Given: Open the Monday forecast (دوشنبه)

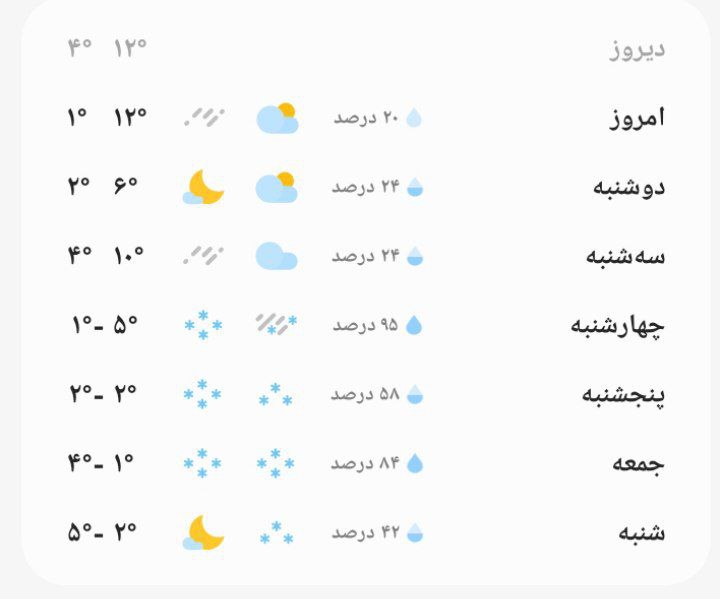Looking at the screenshot, I should 628,187.
